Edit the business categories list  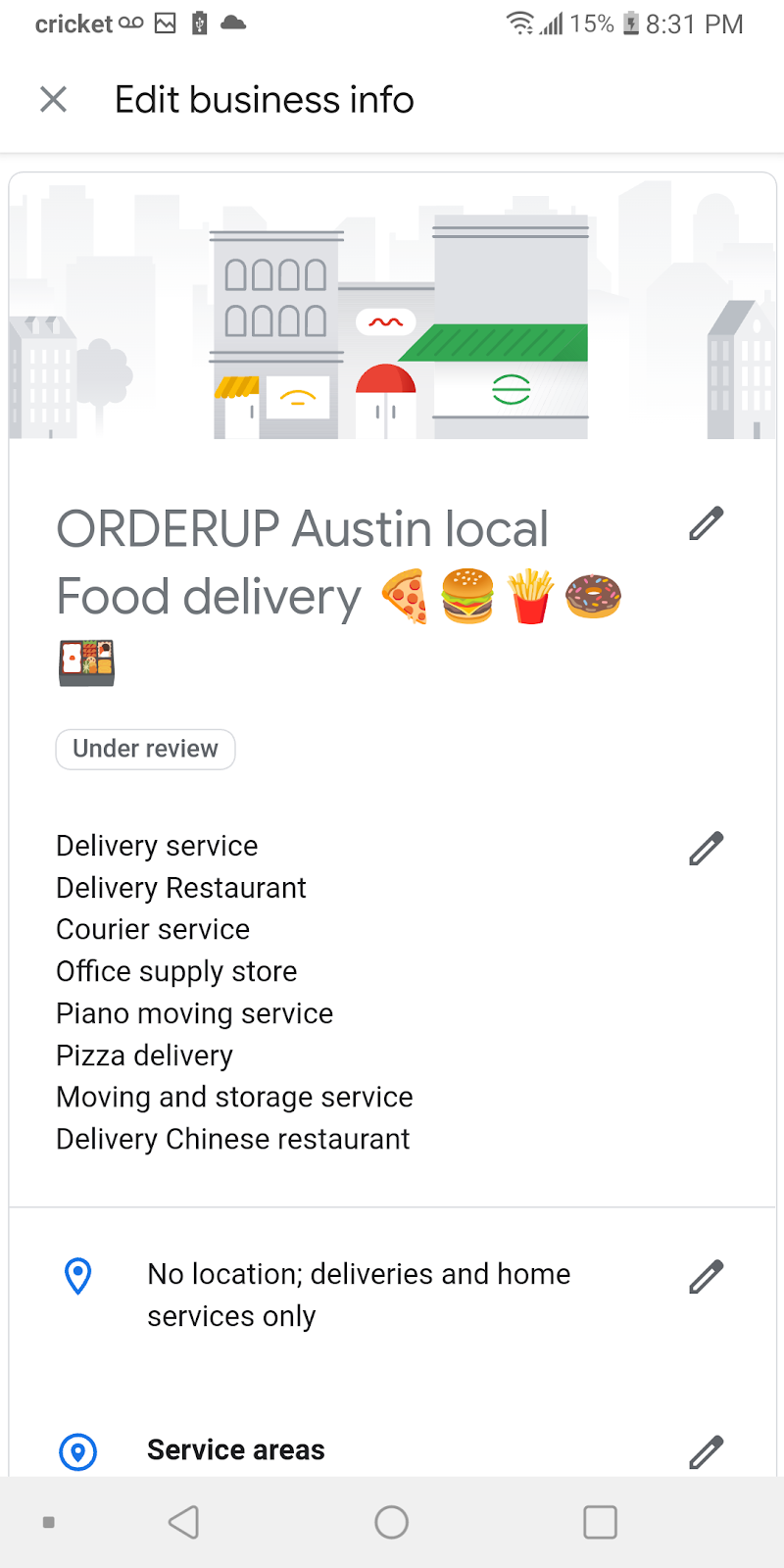[706, 849]
